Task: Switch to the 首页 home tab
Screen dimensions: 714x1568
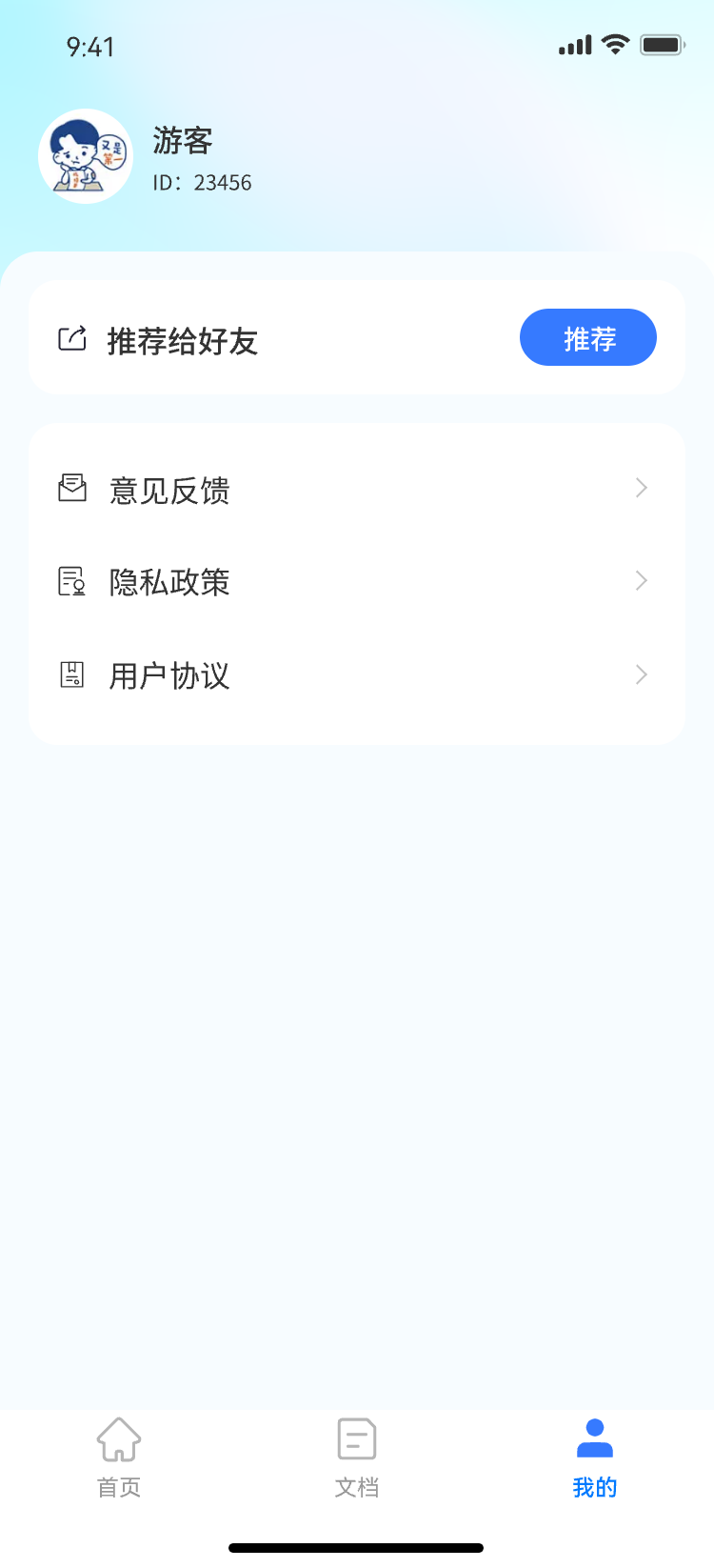Action: pos(119,1457)
